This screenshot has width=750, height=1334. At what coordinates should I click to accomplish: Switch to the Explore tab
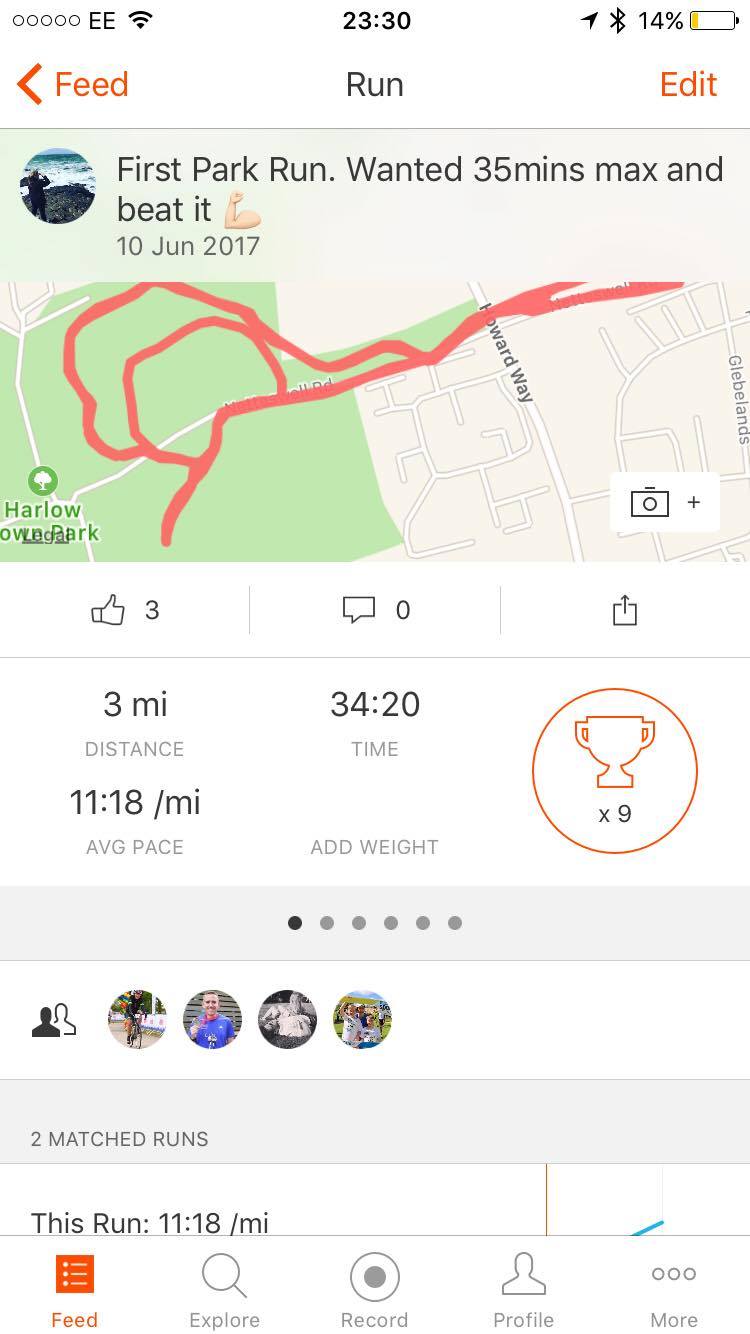(224, 1290)
